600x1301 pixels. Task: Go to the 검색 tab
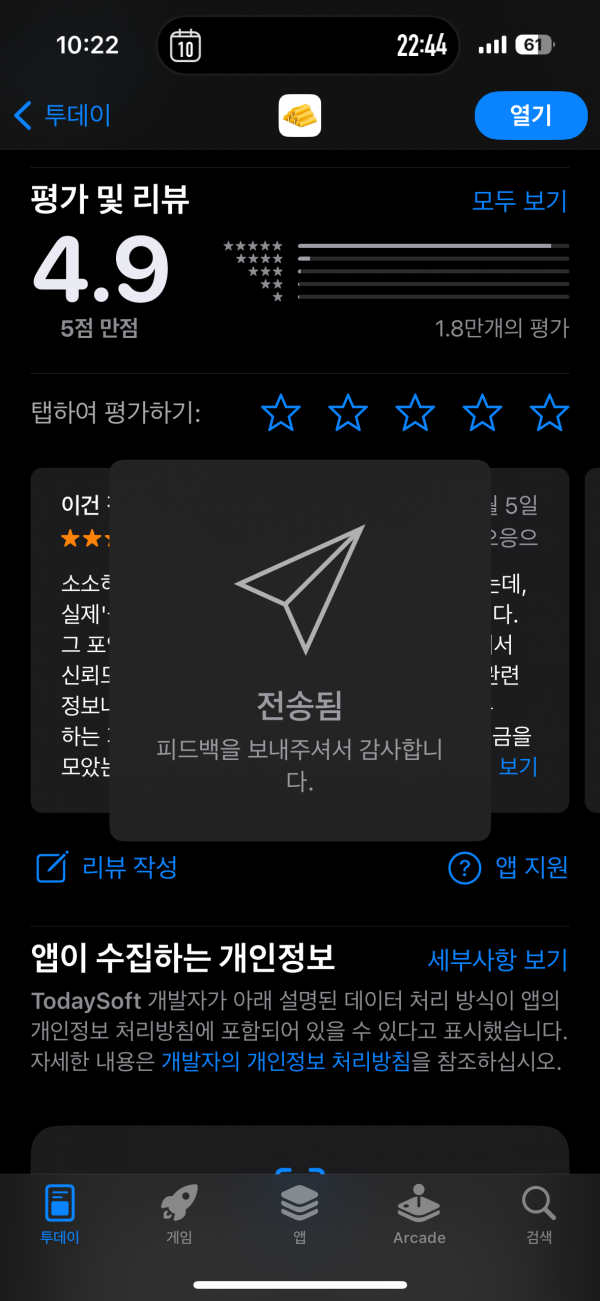pyautogui.click(x=539, y=1214)
